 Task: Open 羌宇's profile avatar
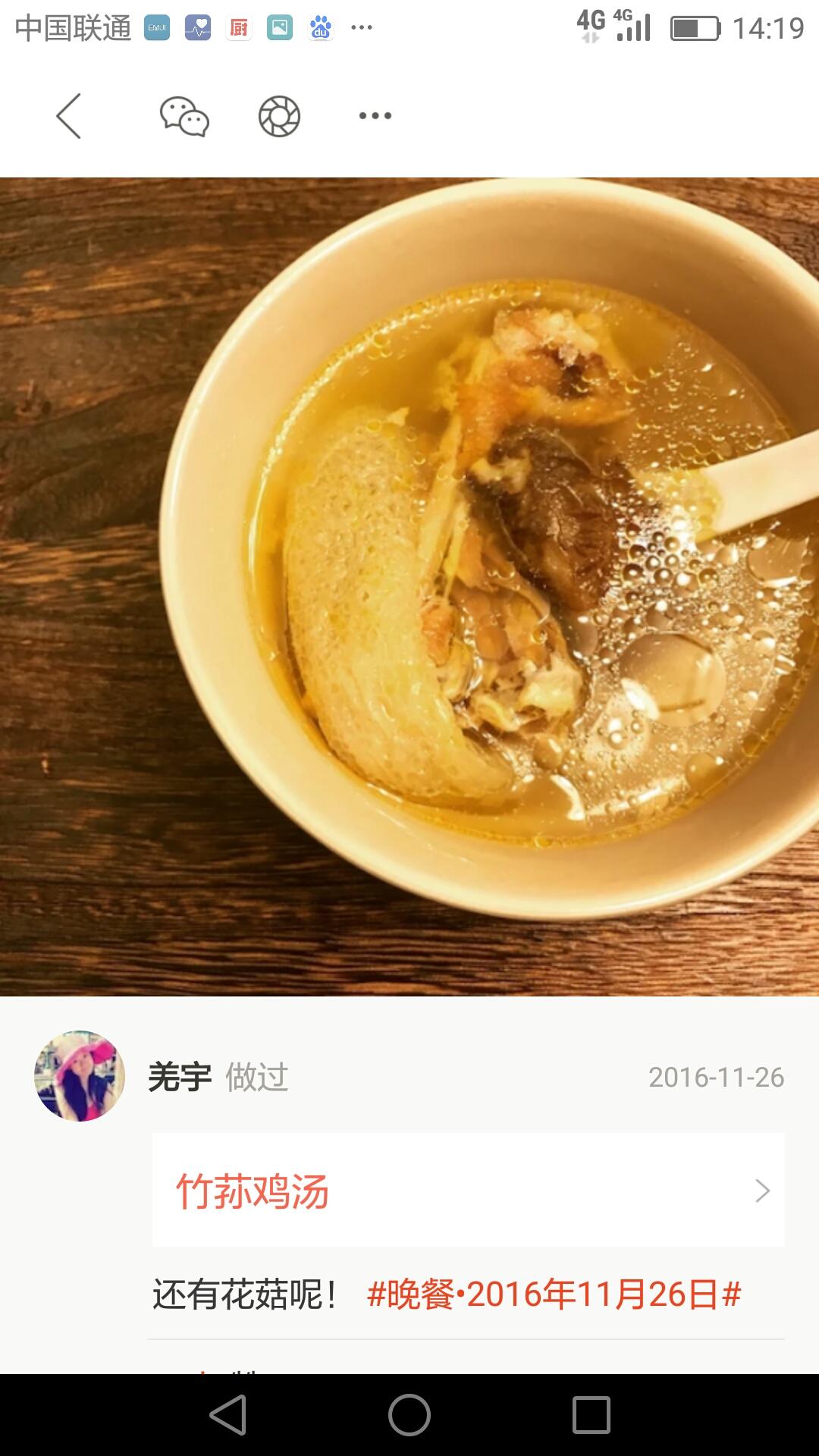[80, 1075]
